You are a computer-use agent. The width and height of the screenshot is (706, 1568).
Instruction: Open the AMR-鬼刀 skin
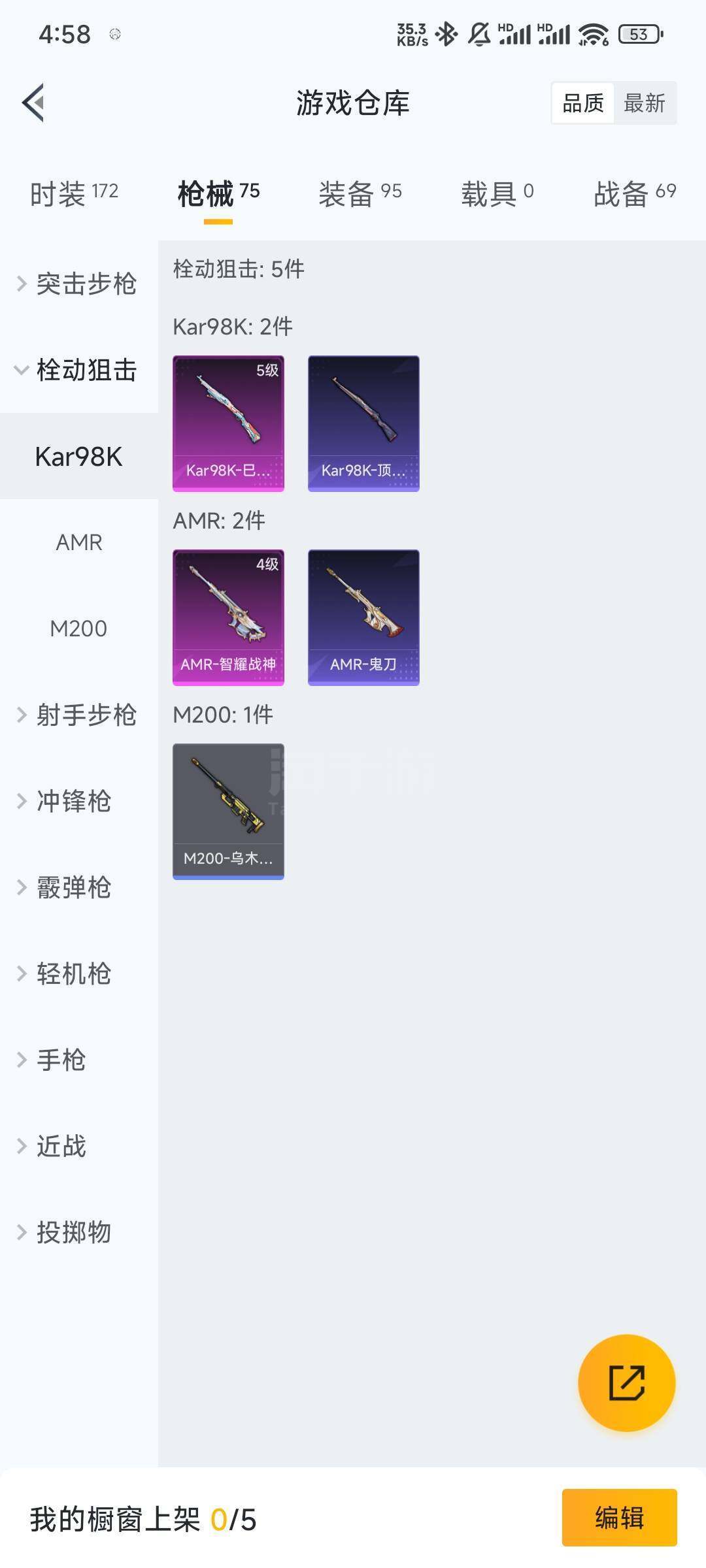(363, 617)
